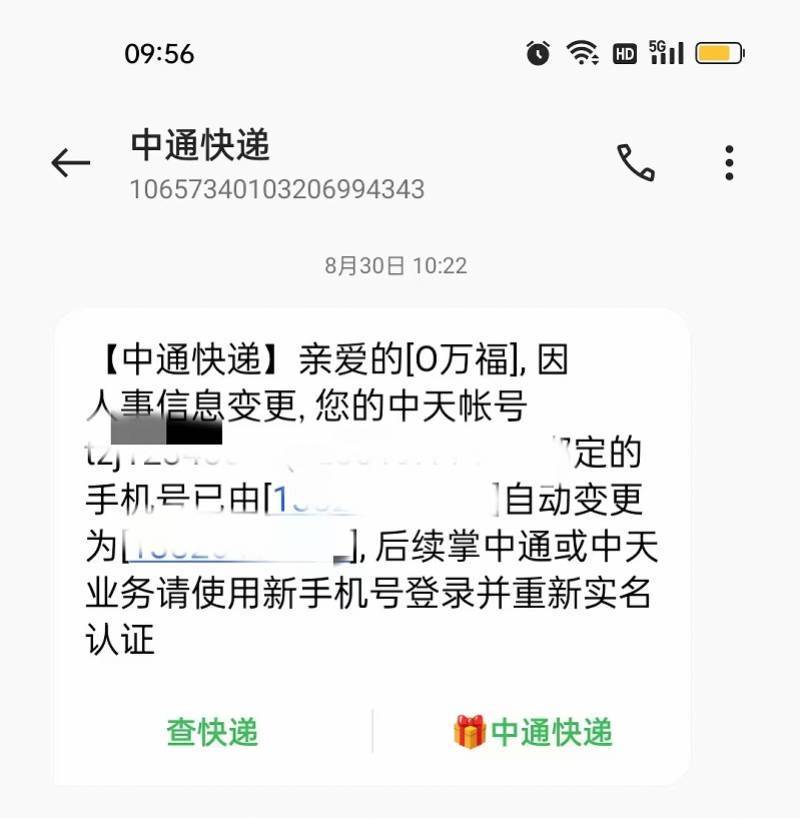This screenshot has width=800, height=819.
Task: Open the 中通快递 gift button
Action: coord(532,732)
